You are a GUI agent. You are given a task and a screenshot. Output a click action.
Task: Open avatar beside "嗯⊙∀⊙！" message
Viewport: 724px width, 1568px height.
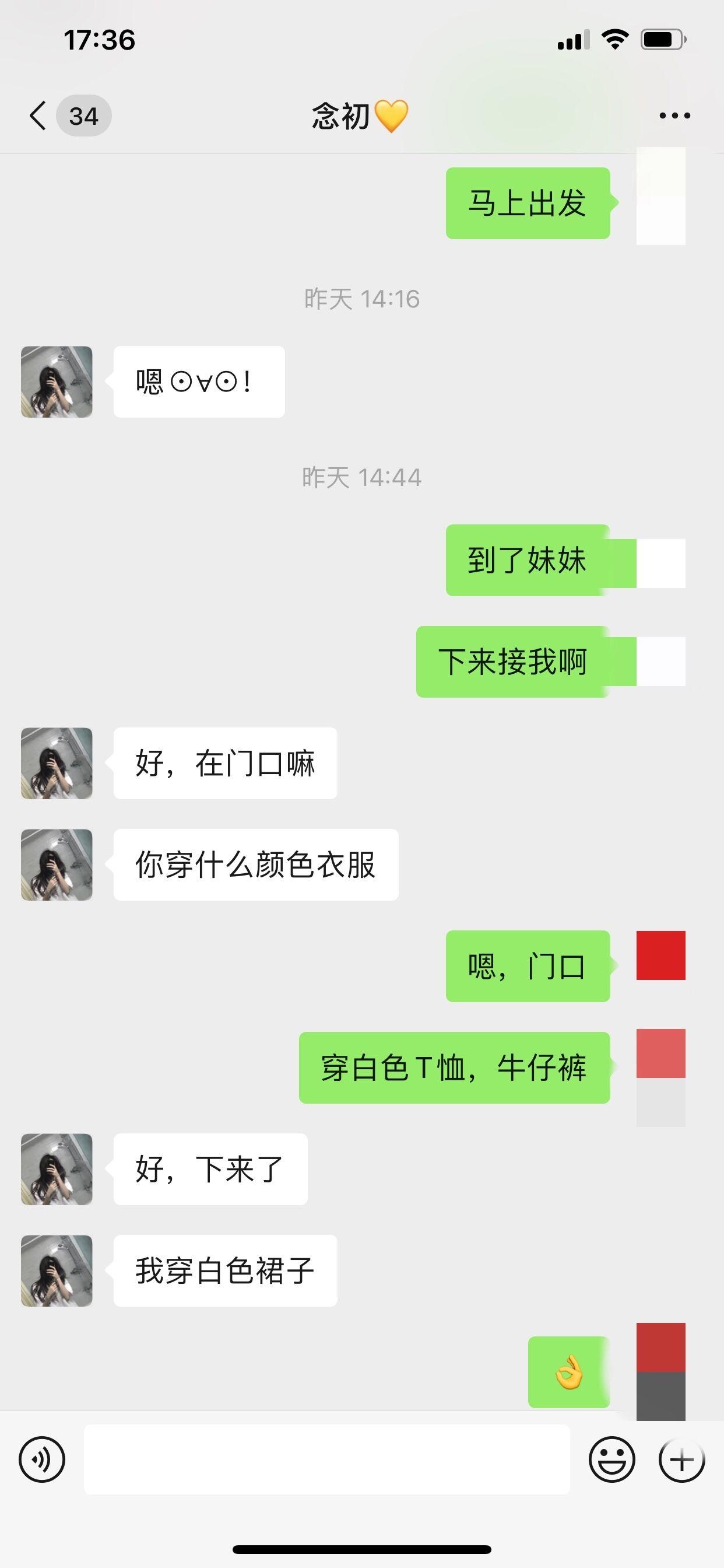[x=57, y=381]
